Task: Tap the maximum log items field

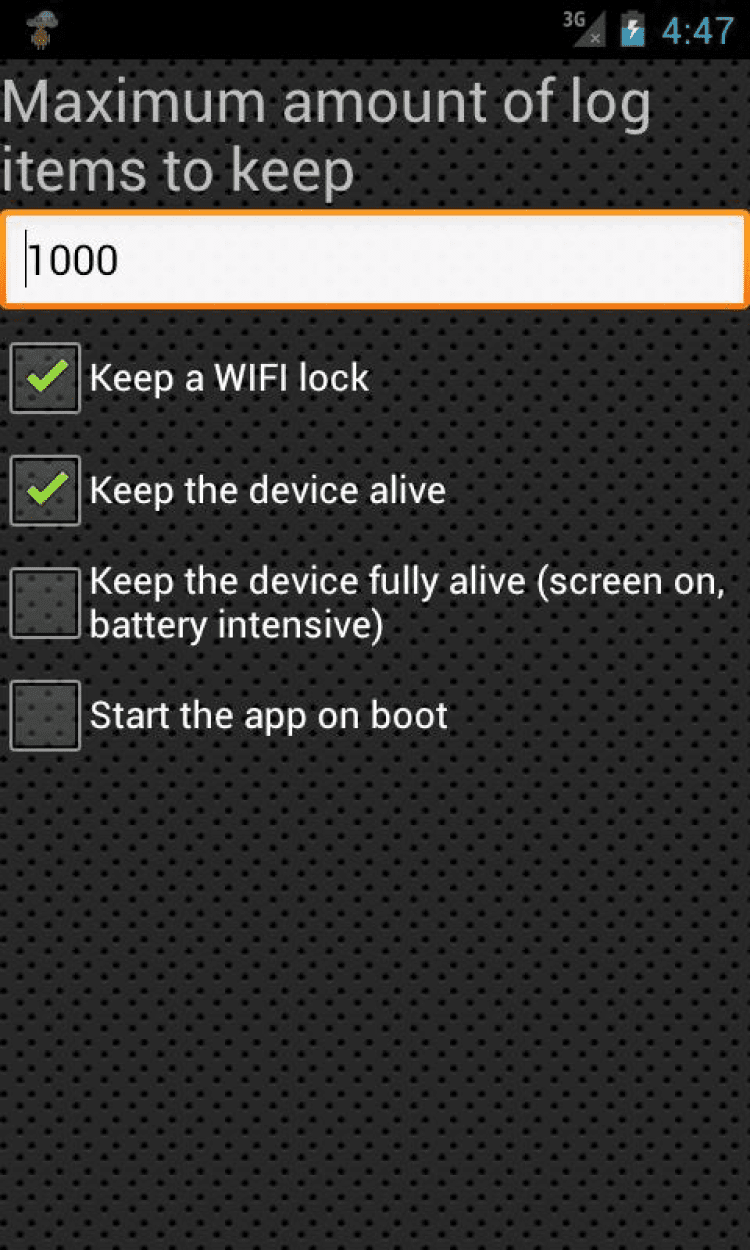Action: 375,260
